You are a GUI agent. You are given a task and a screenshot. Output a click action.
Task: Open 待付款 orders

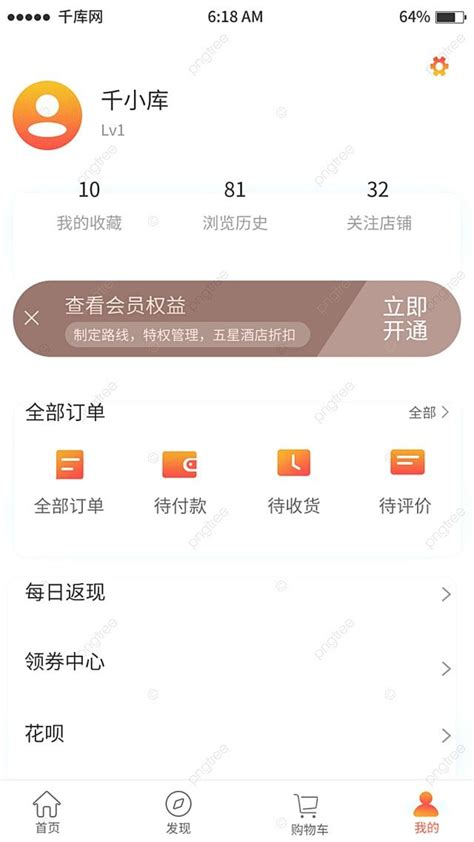180,482
